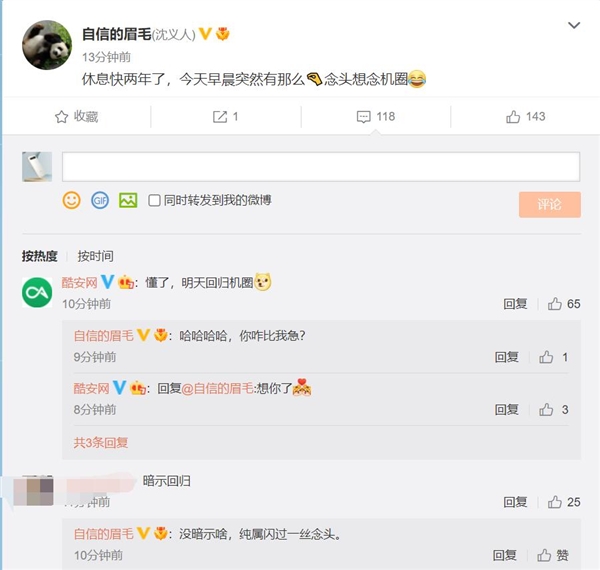Like the 想你了 reply by 酷安网
This screenshot has width=600, height=570.
553,410
